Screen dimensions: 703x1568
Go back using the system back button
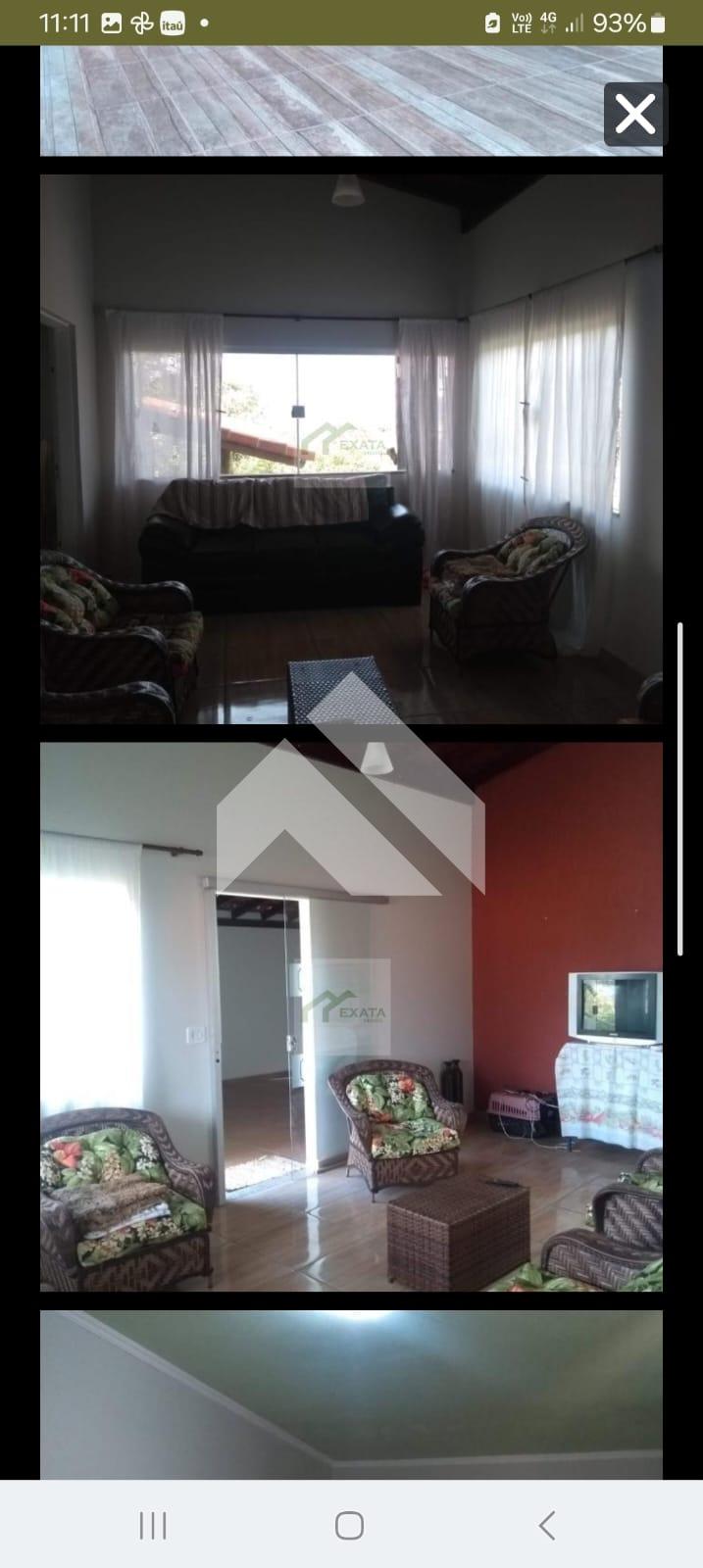click(547, 1525)
